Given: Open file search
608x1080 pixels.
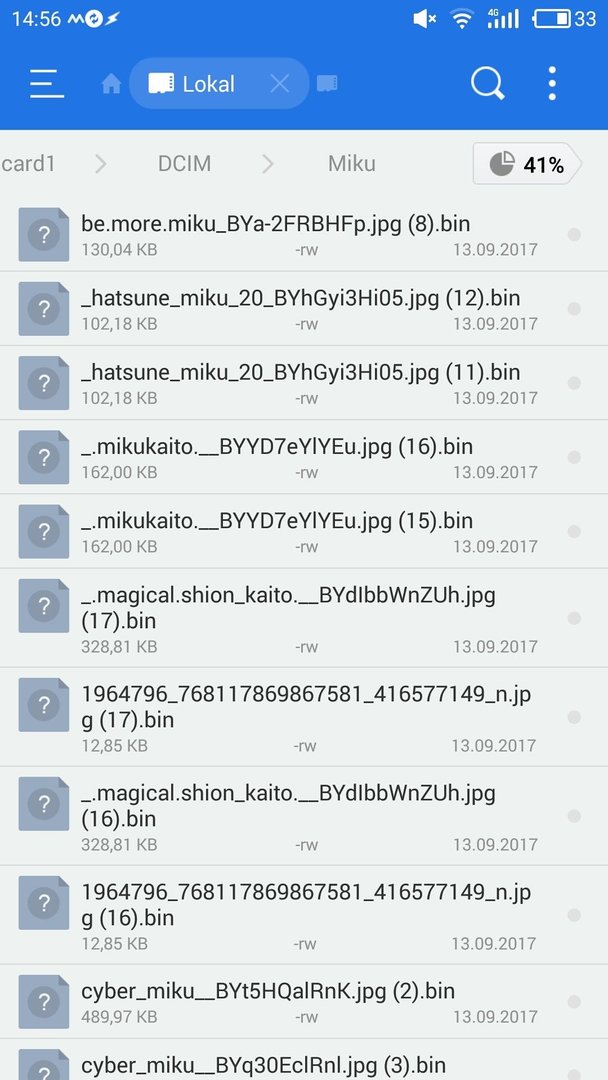Looking at the screenshot, I should pos(488,84).
